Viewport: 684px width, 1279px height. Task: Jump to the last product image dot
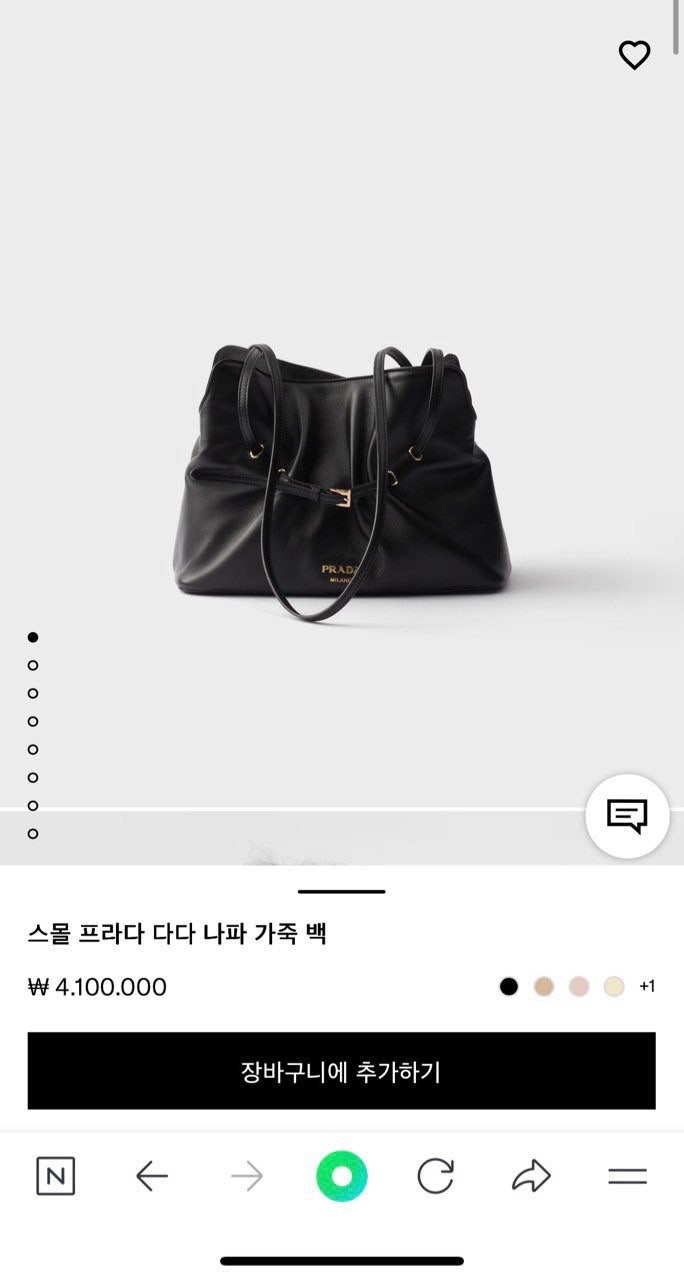coord(33,833)
